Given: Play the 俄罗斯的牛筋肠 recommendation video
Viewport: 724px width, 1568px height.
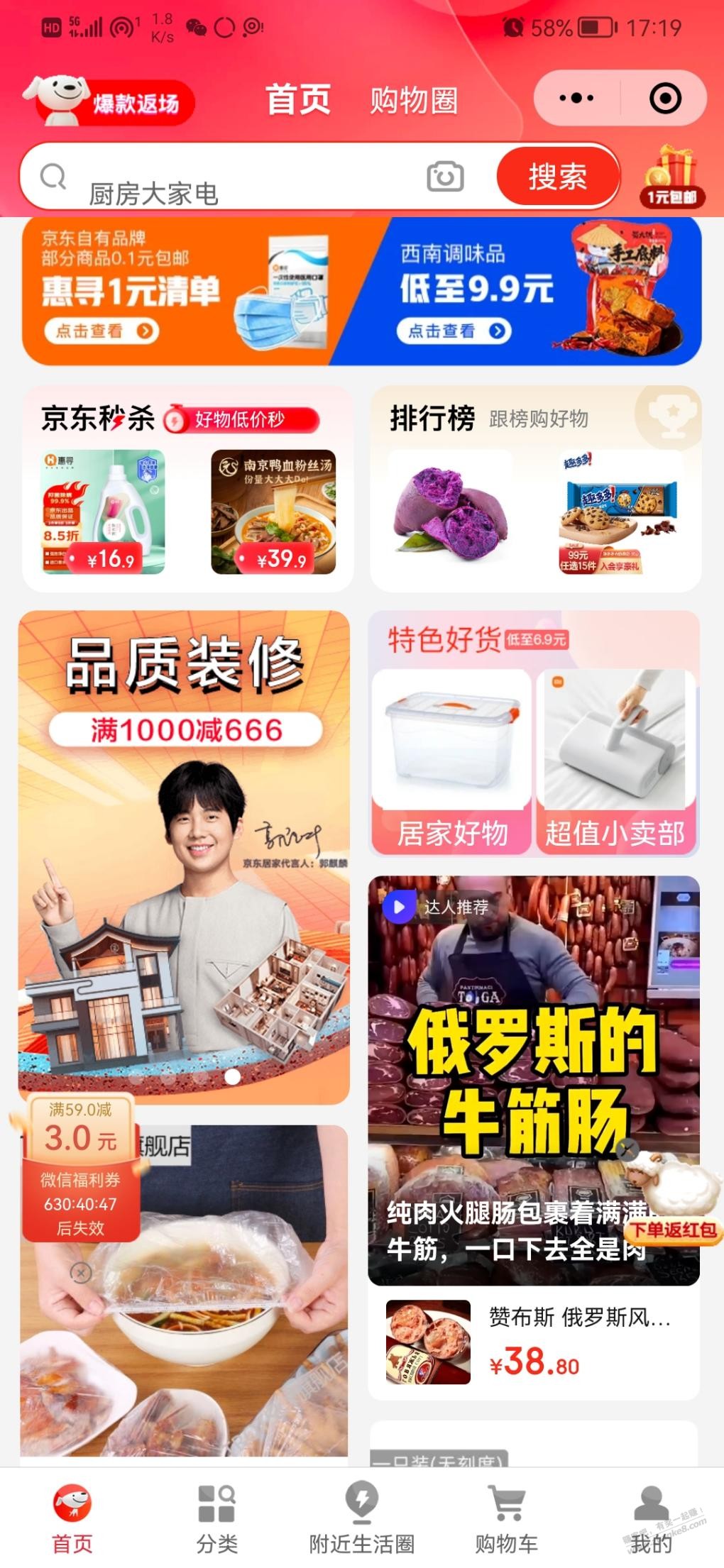Looking at the screenshot, I should click(534, 1080).
